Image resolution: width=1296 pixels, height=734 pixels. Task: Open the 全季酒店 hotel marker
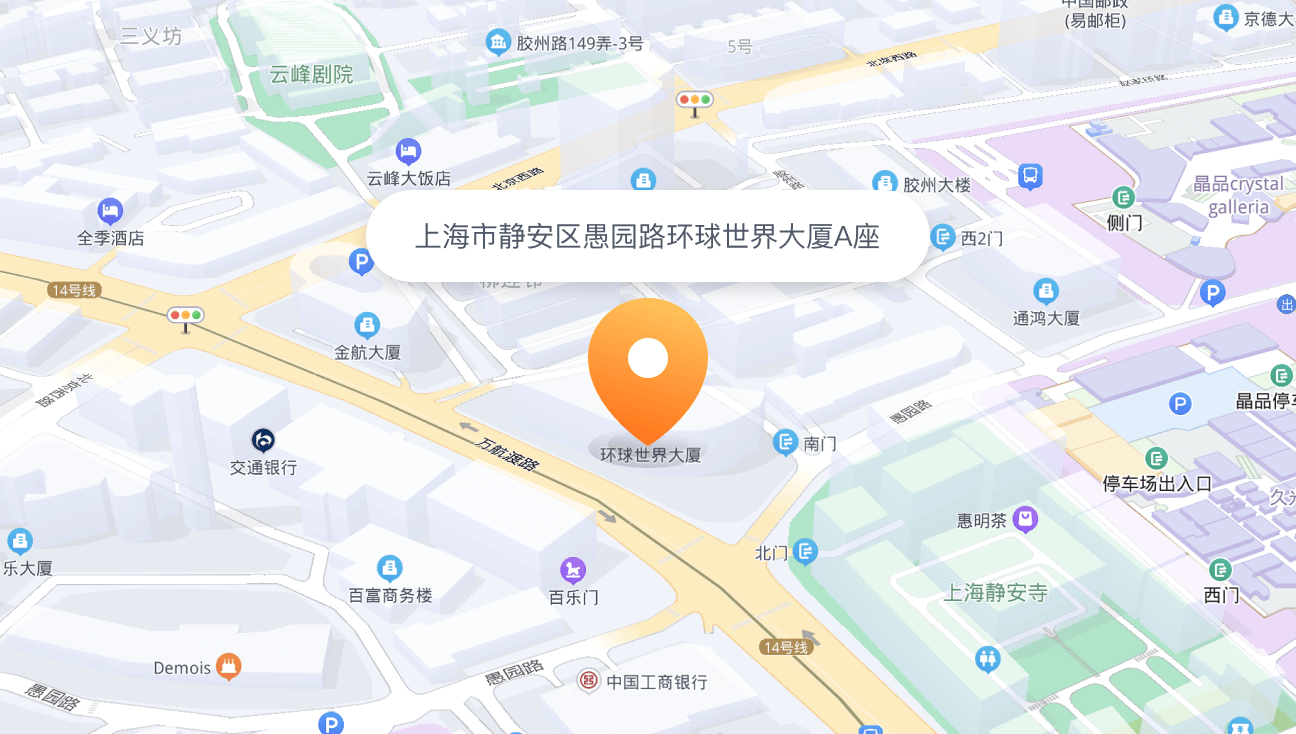(x=110, y=211)
